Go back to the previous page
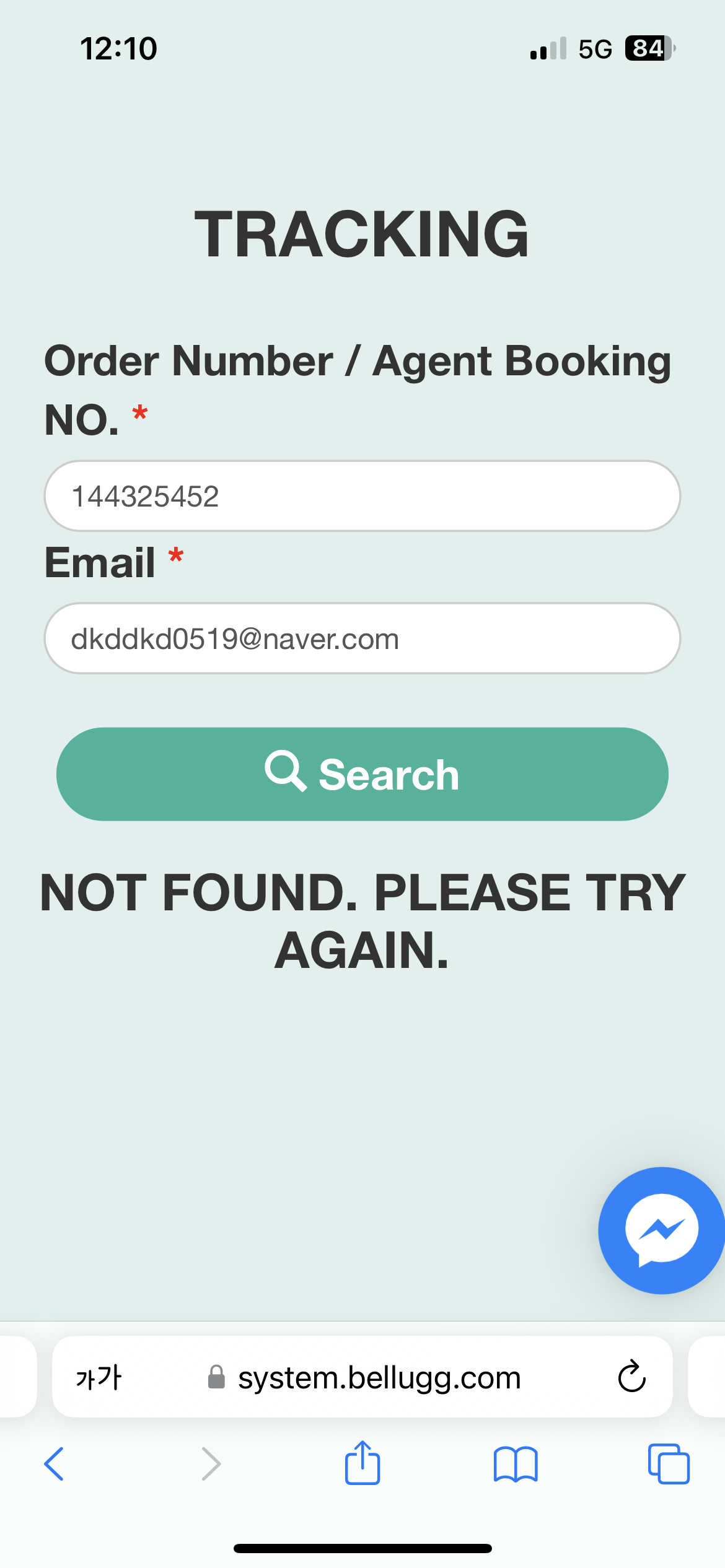This screenshot has height=1568, width=725. (x=55, y=1464)
